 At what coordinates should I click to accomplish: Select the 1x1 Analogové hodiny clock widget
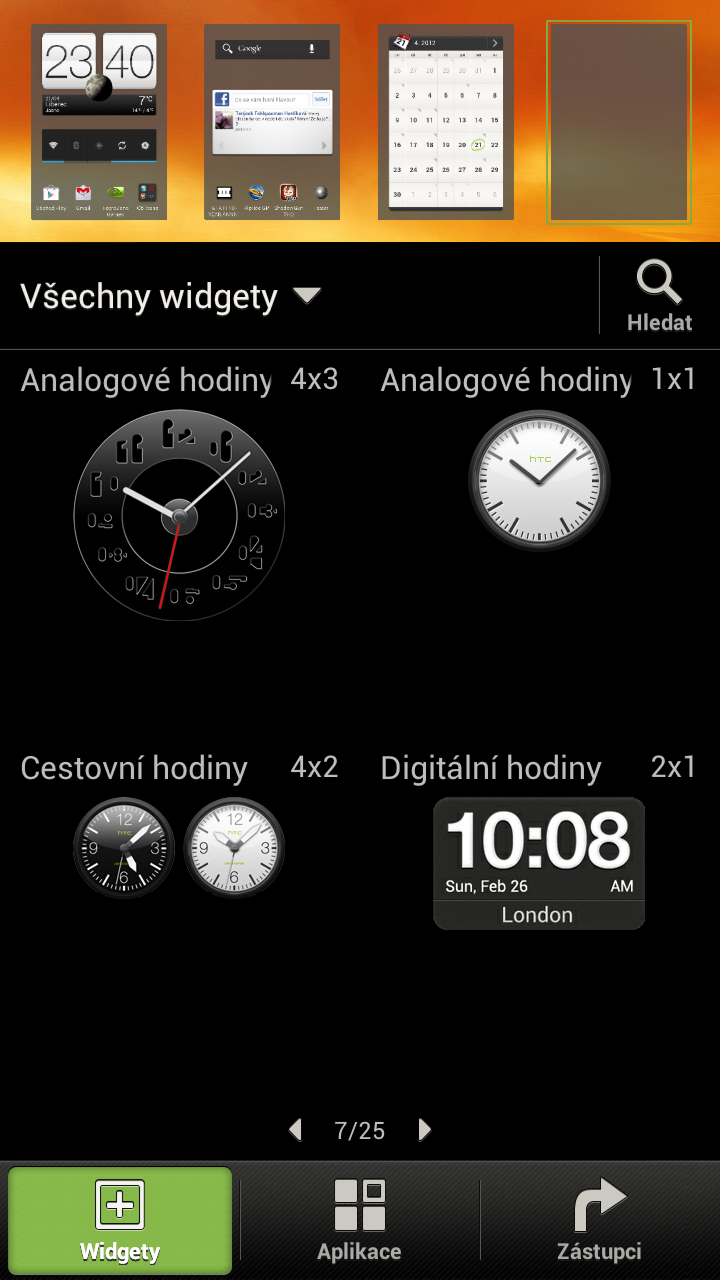tap(538, 481)
